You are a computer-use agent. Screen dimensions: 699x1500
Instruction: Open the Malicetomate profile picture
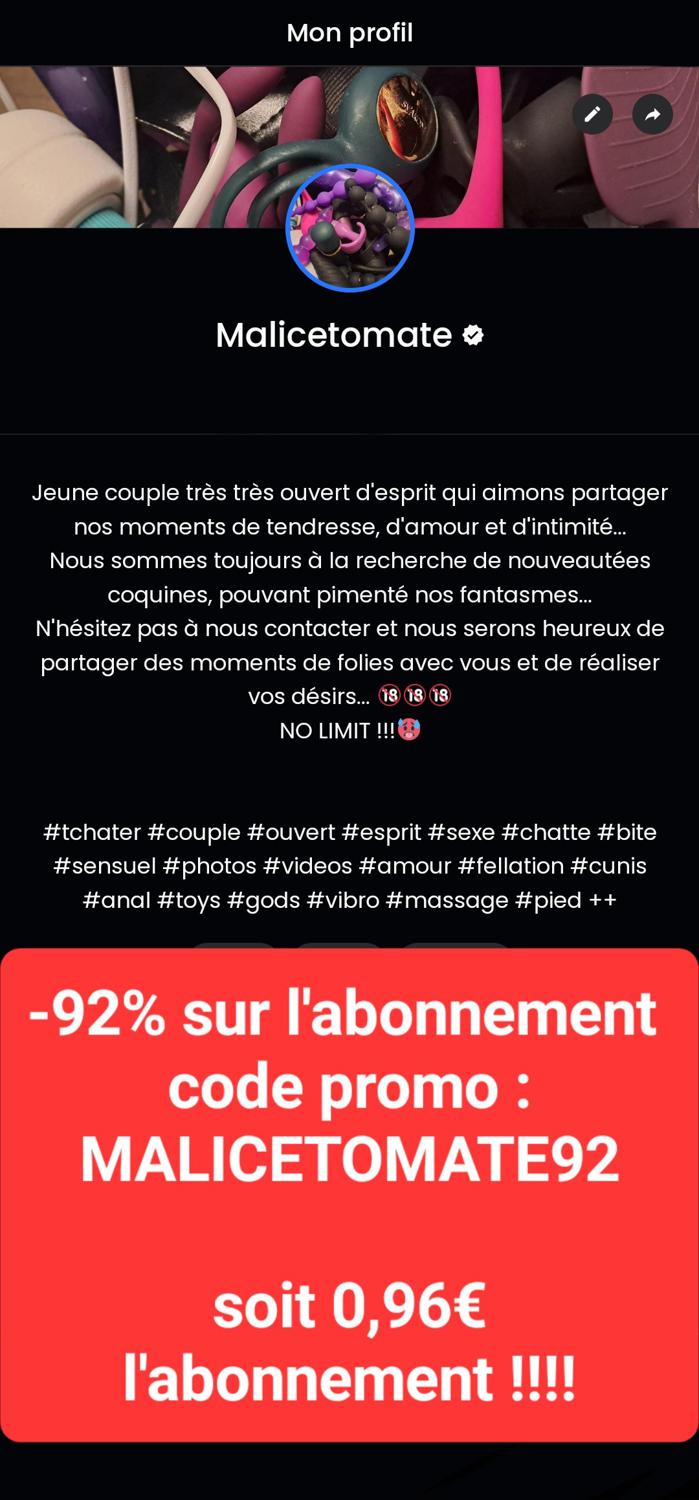pos(350,228)
